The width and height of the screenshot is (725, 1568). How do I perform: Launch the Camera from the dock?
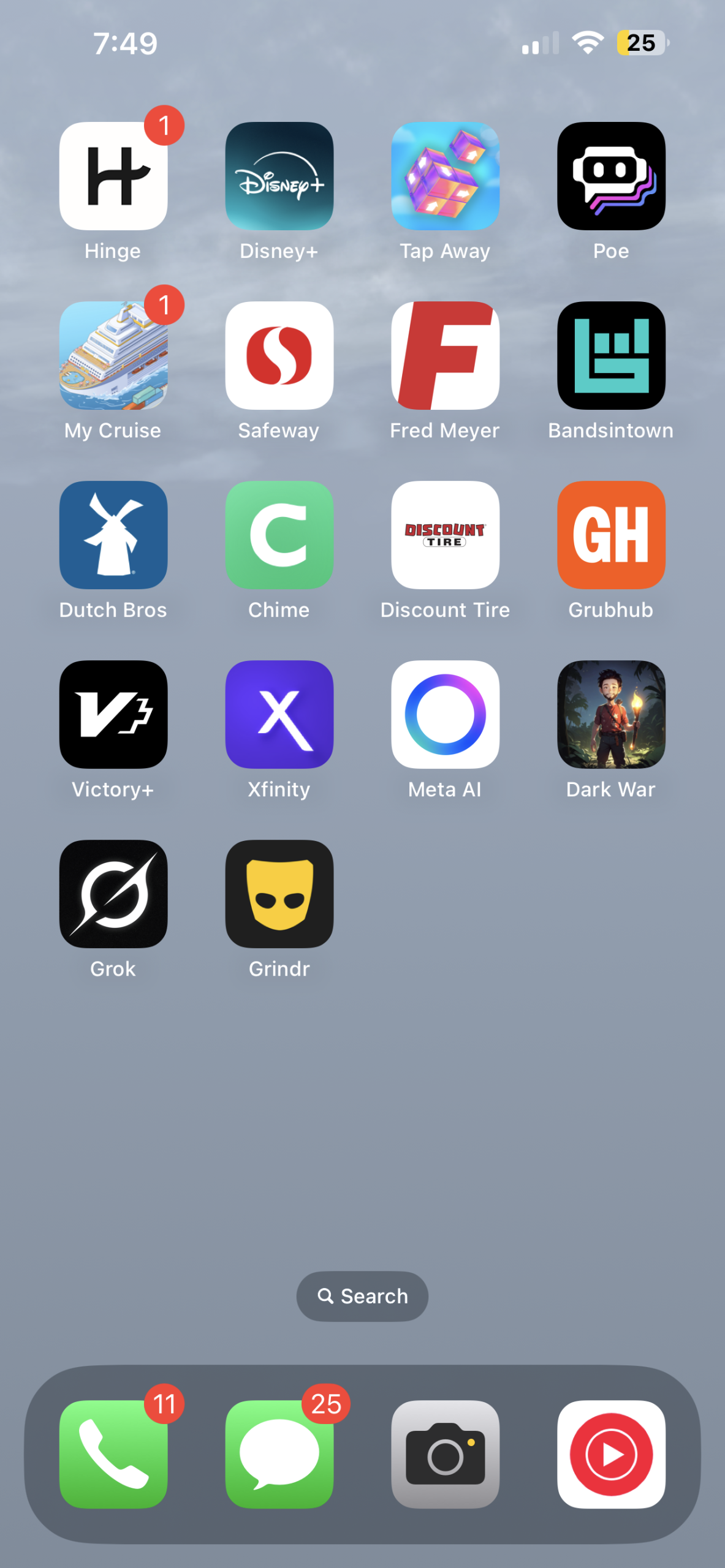pyautogui.click(x=445, y=1454)
